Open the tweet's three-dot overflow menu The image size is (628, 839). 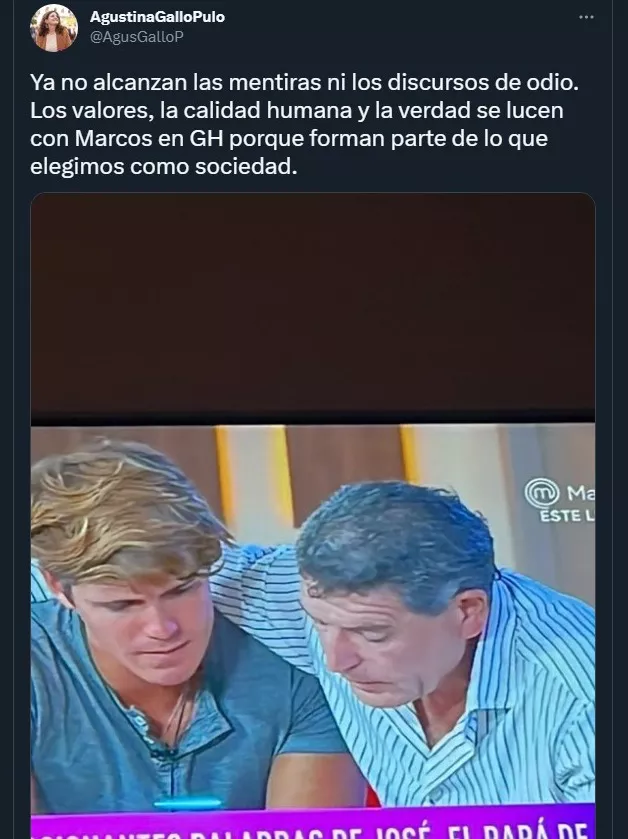(586, 18)
